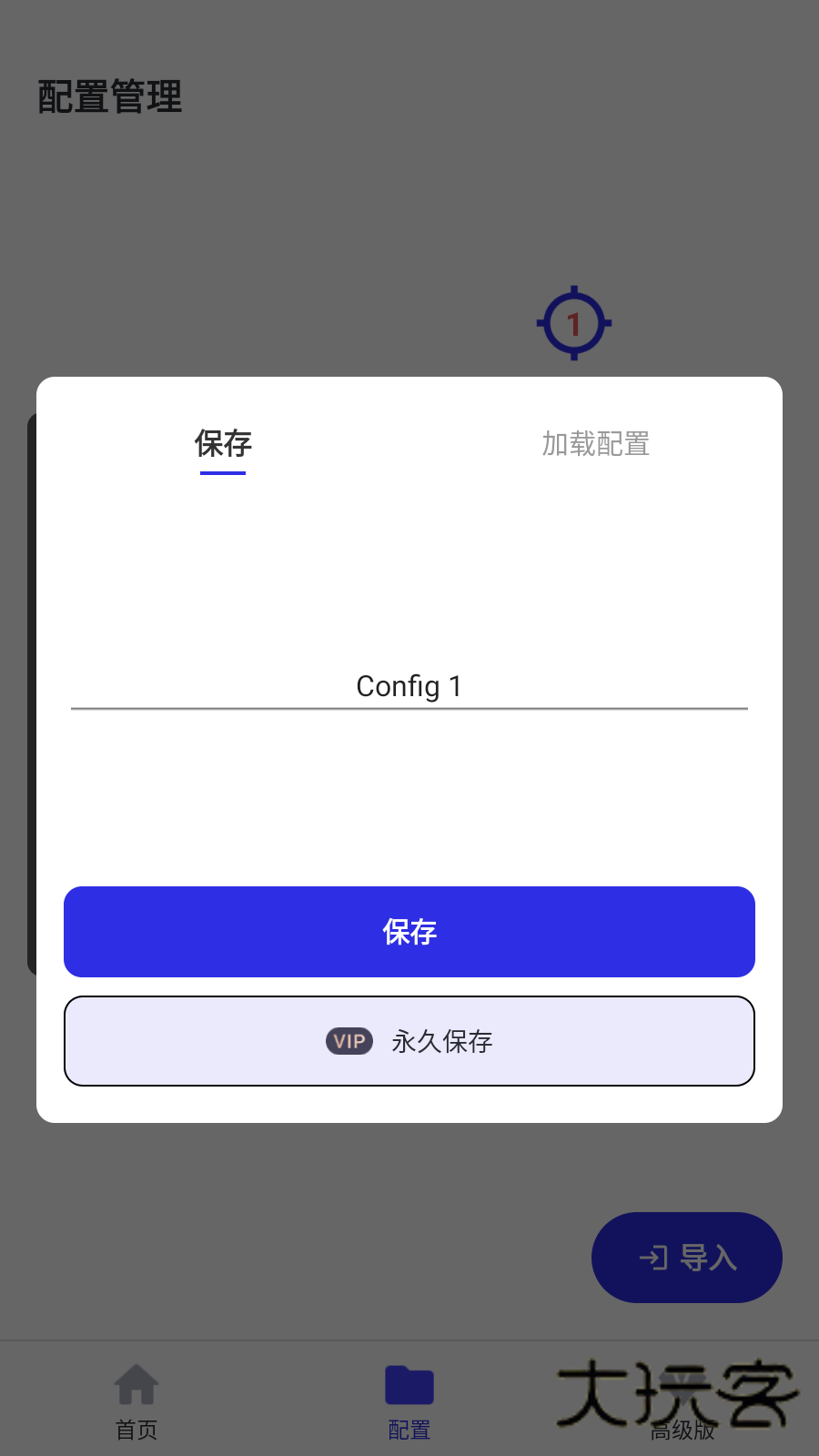
Task: Tap the home icon in bottom navigation
Action: [136, 1386]
